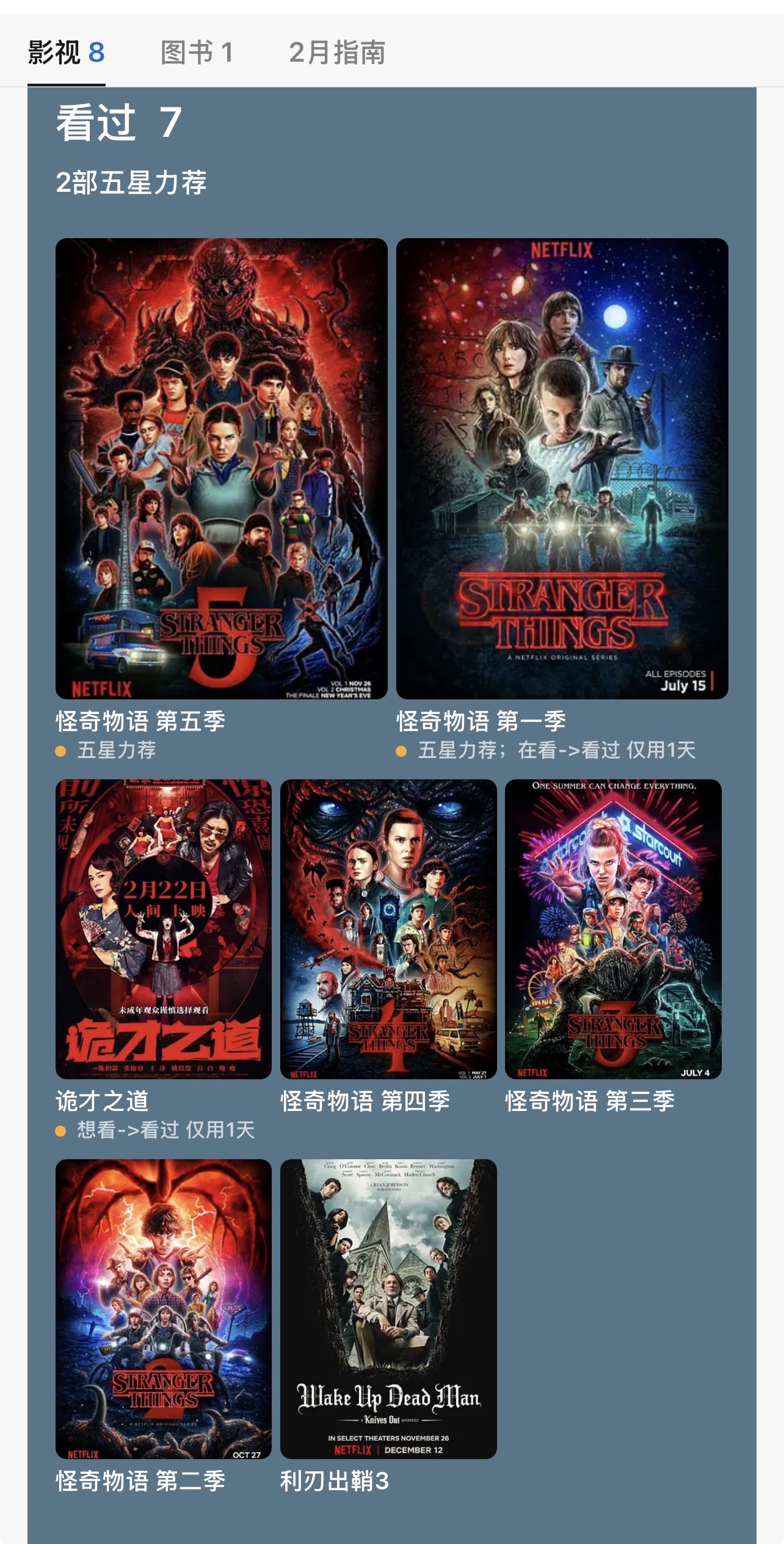Switch to the 图书 tab
Image resolution: width=784 pixels, height=1544 pixels.
(x=196, y=53)
